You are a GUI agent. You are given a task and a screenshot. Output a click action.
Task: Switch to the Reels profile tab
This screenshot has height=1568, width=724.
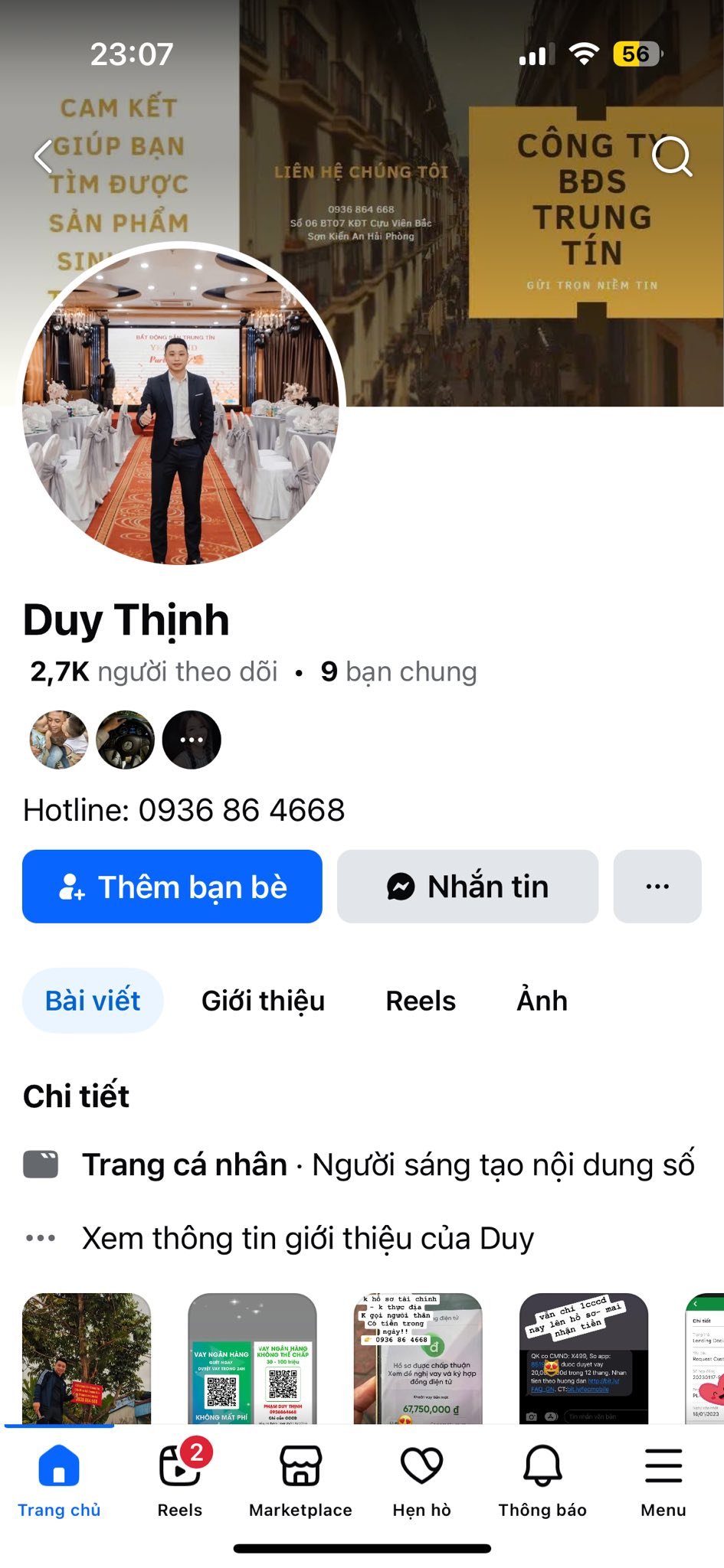pyautogui.click(x=421, y=1001)
